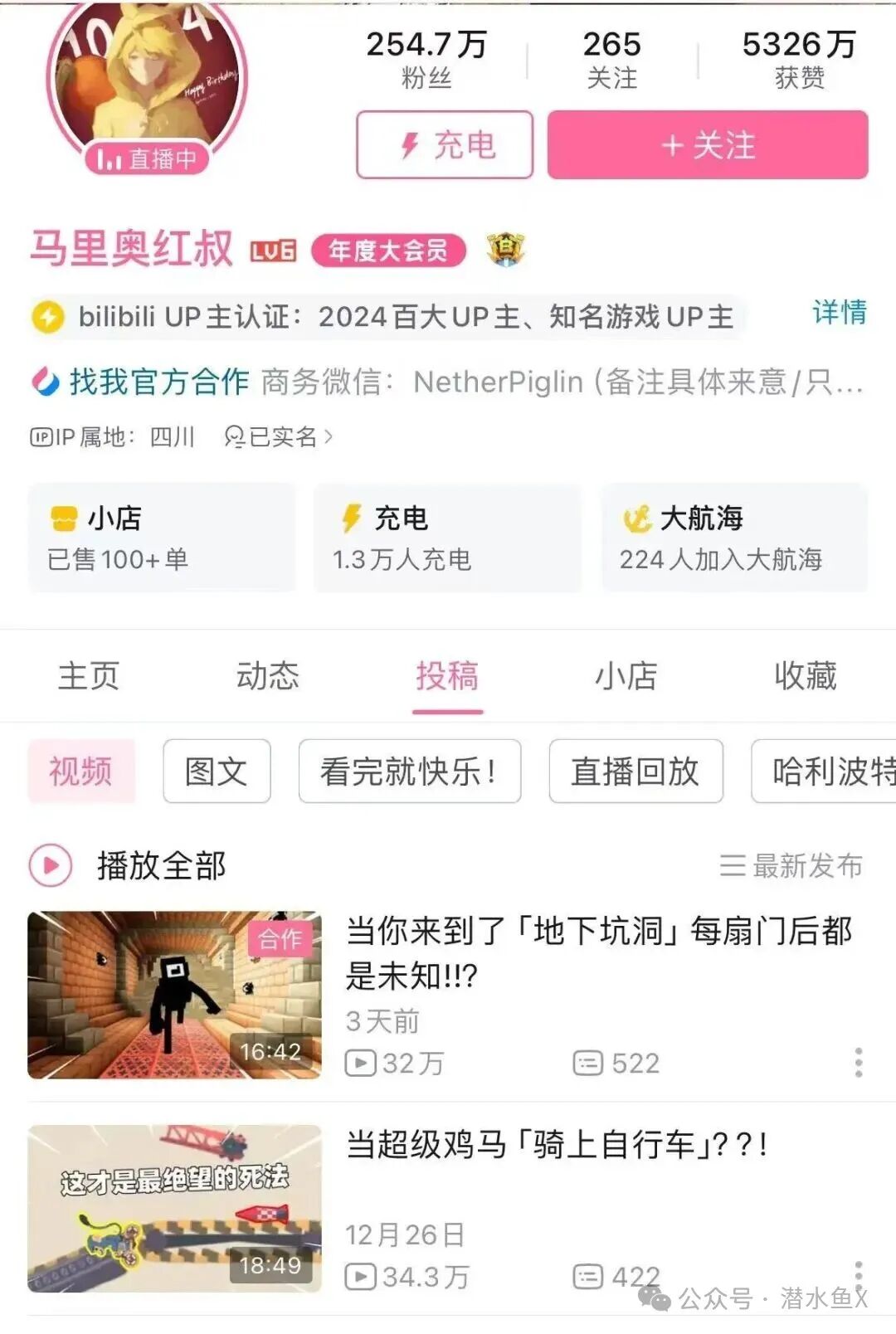Select the 看完就快乐! chip
This screenshot has width=896, height=1334.
click(409, 772)
